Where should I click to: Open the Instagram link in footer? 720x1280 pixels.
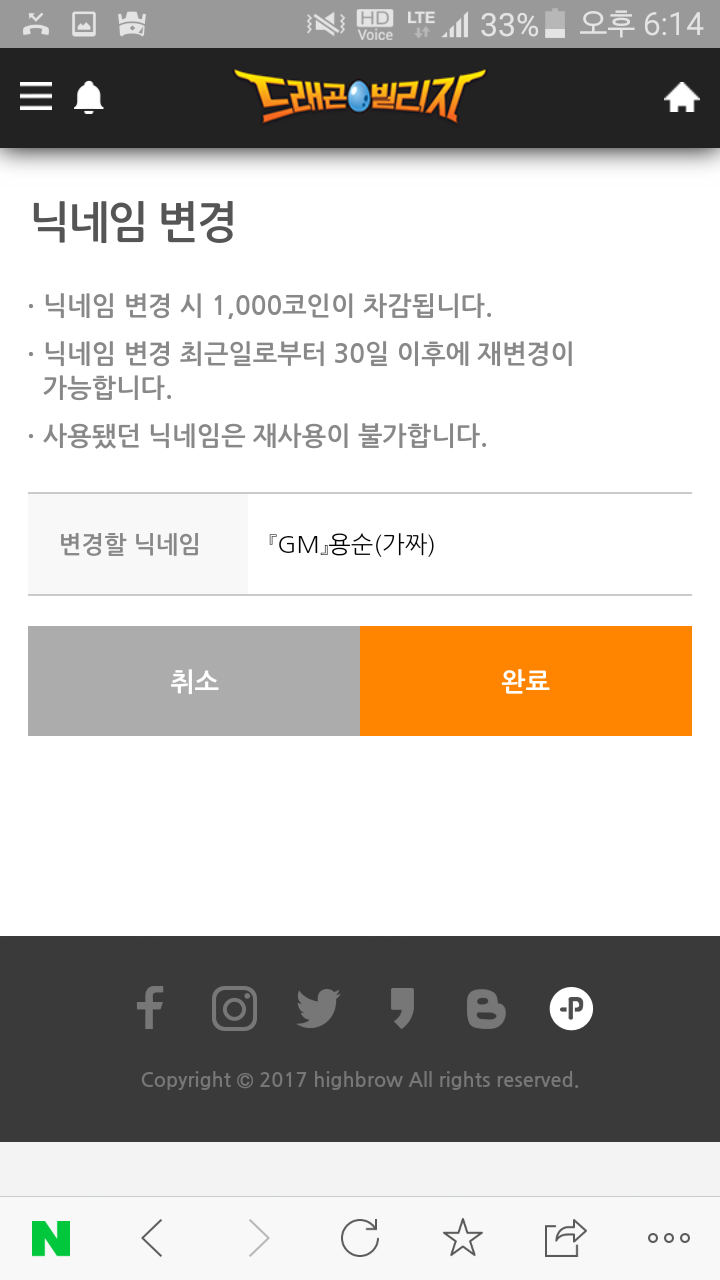(x=234, y=1008)
